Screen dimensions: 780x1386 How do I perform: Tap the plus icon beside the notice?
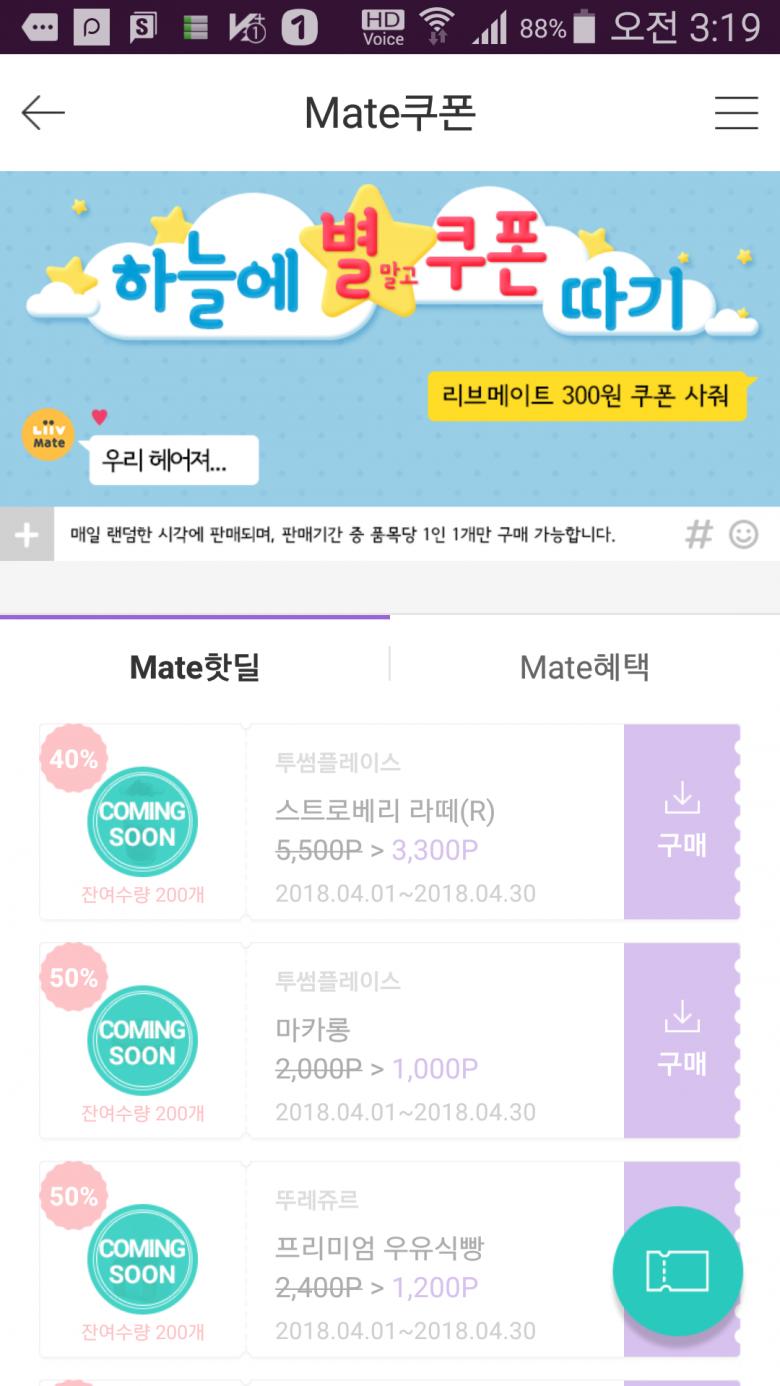(26, 535)
